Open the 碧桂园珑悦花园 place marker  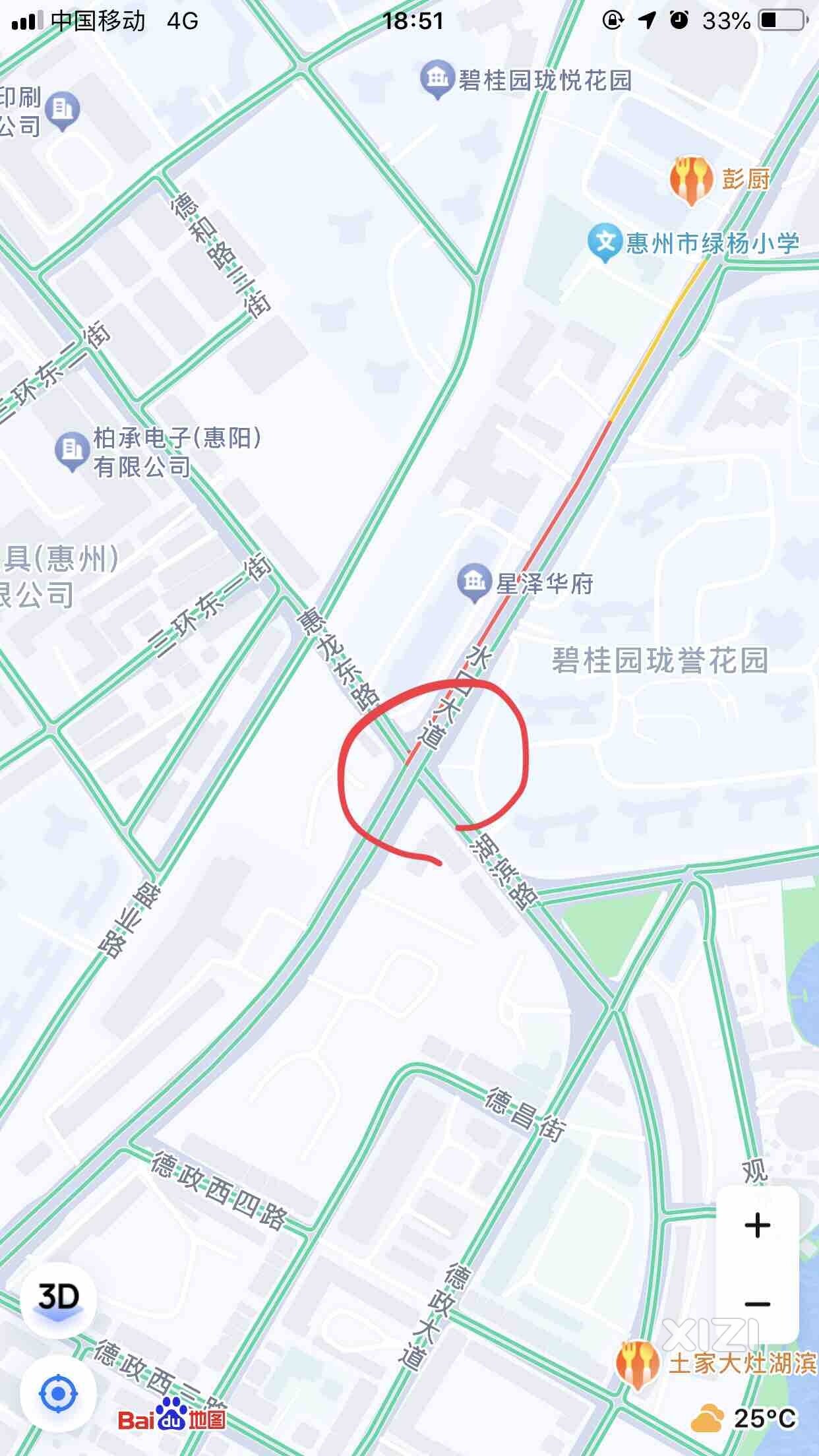(437, 78)
